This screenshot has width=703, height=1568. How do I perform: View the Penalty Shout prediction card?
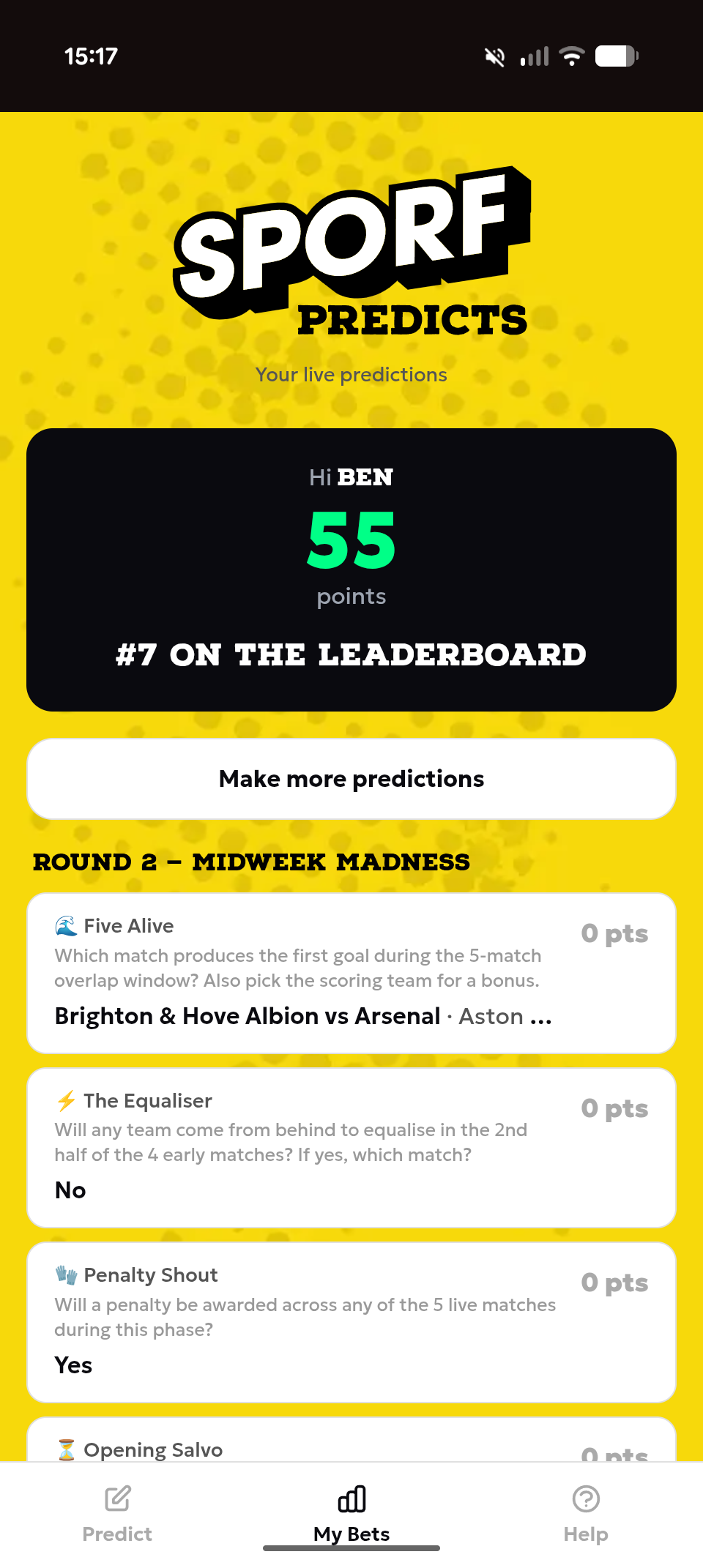[351, 1322]
